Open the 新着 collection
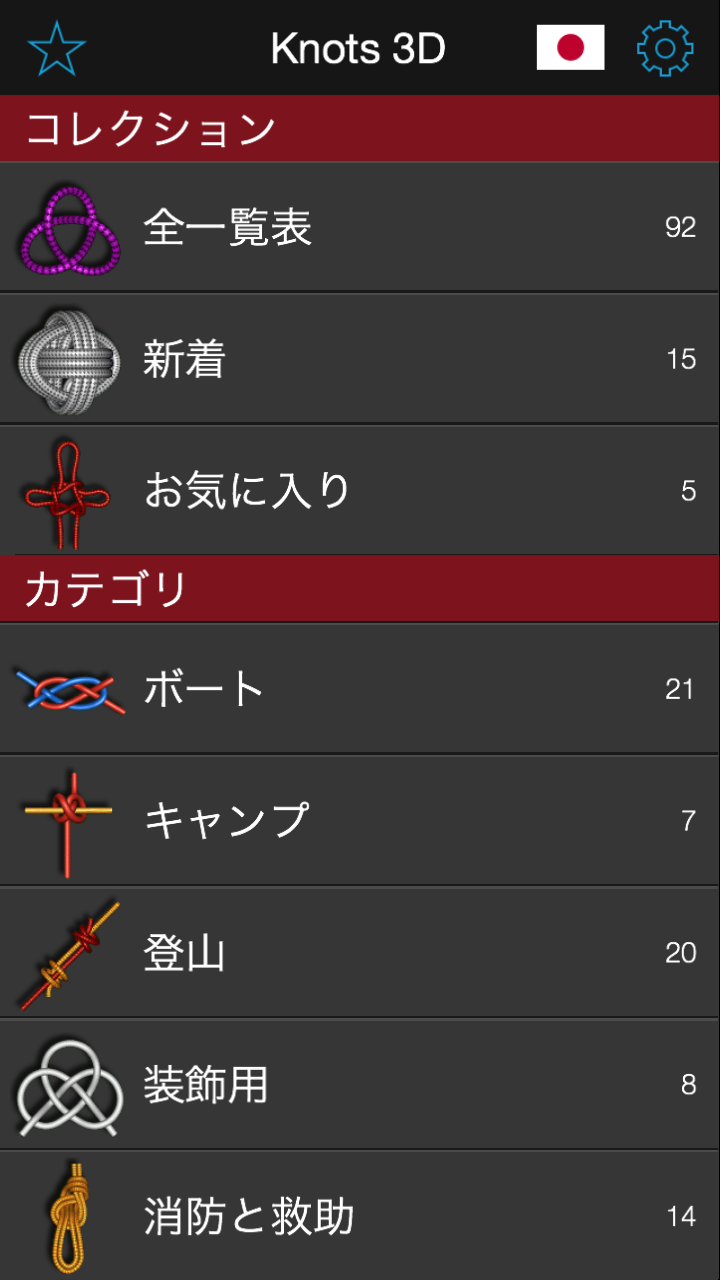Viewport: 720px width, 1280px height. tap(360, 359)
